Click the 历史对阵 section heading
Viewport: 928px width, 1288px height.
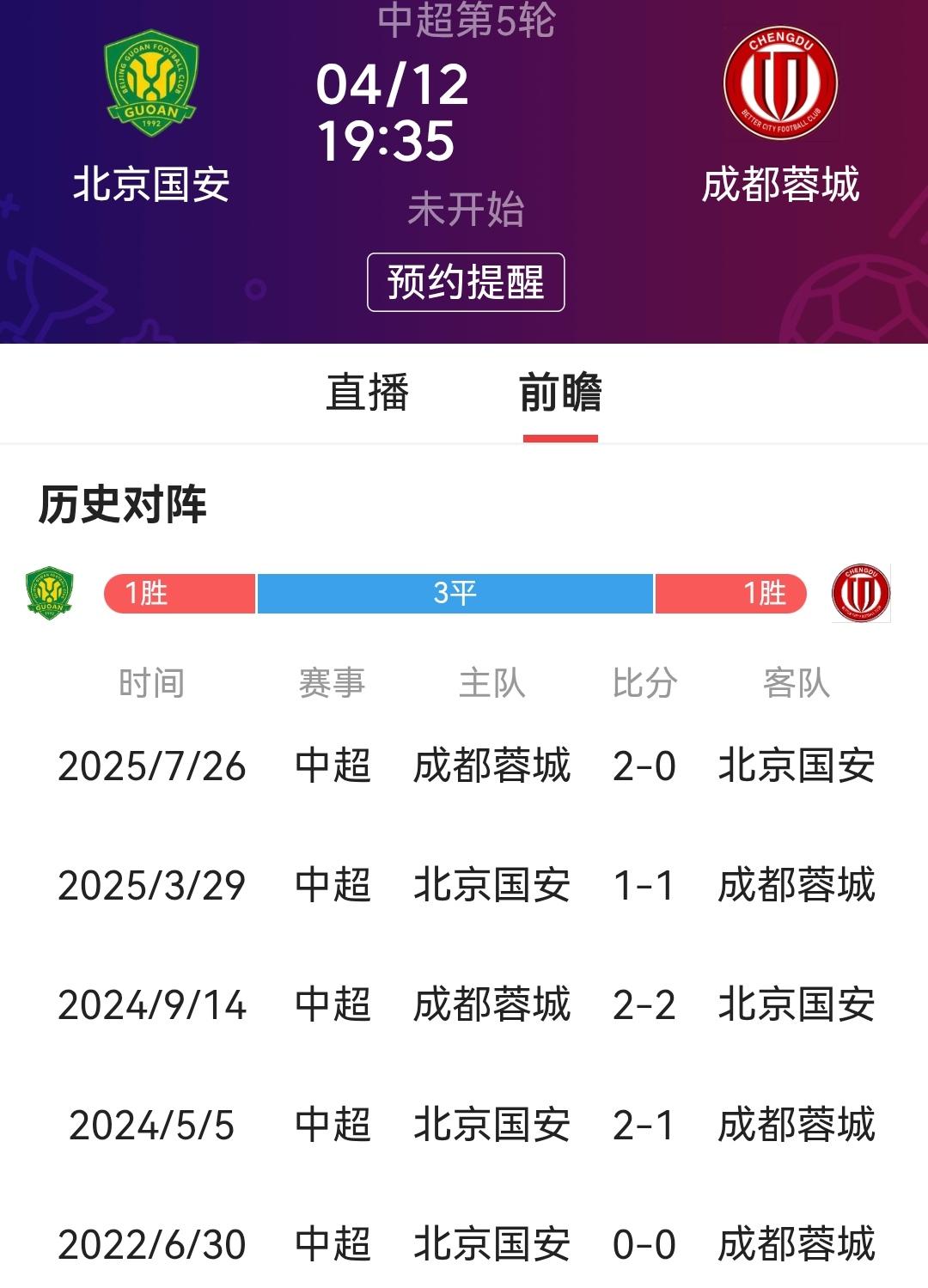point(120,506)
